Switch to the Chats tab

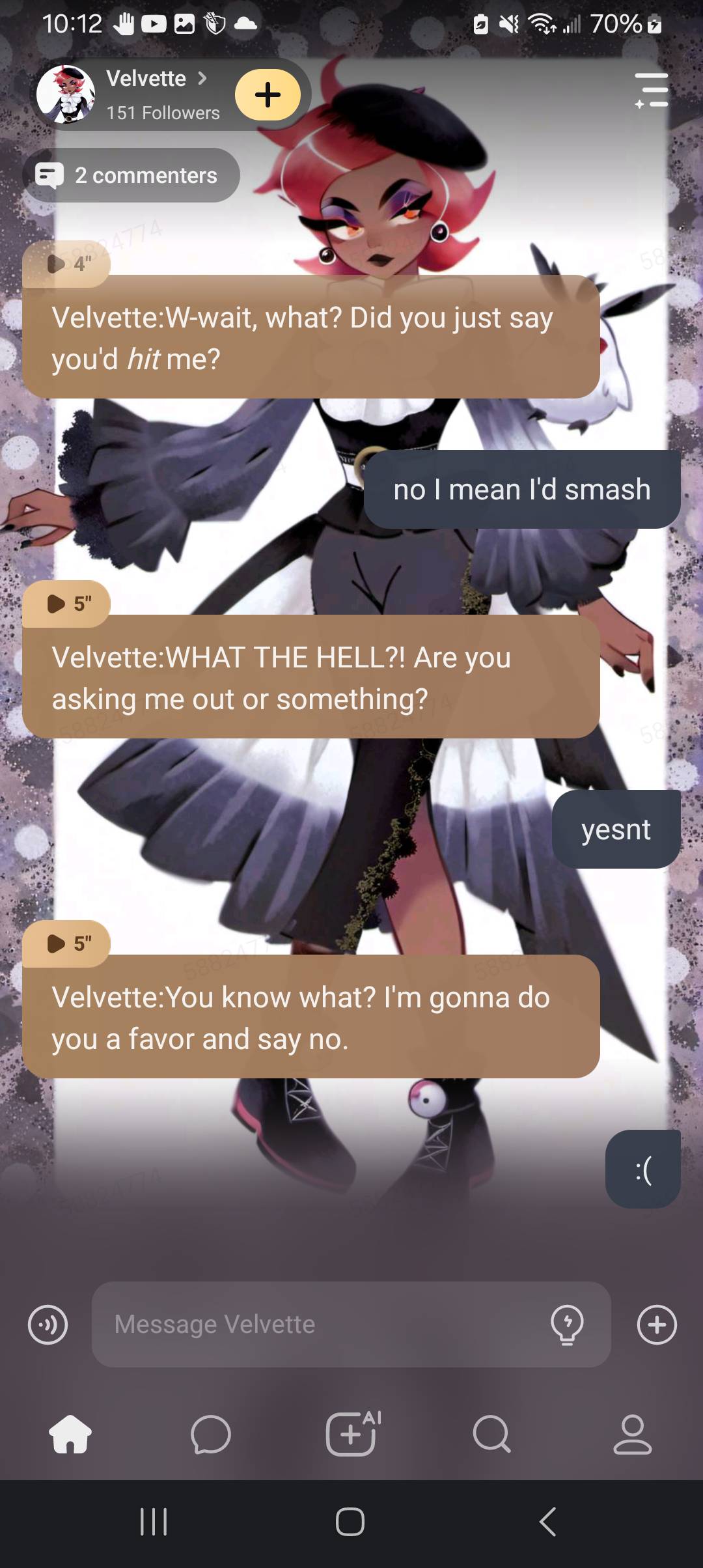(x=211, y=1434)
